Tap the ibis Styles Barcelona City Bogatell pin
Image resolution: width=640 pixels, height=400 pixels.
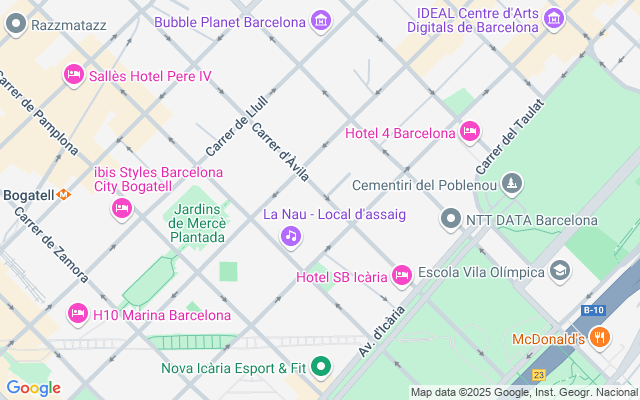[x=121, y=208]
